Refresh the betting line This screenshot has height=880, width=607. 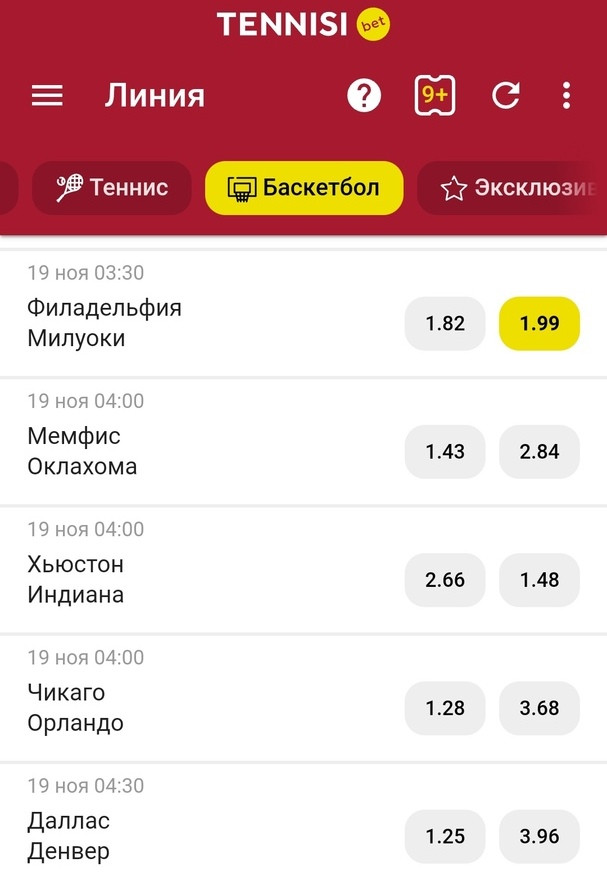(506, 96)
